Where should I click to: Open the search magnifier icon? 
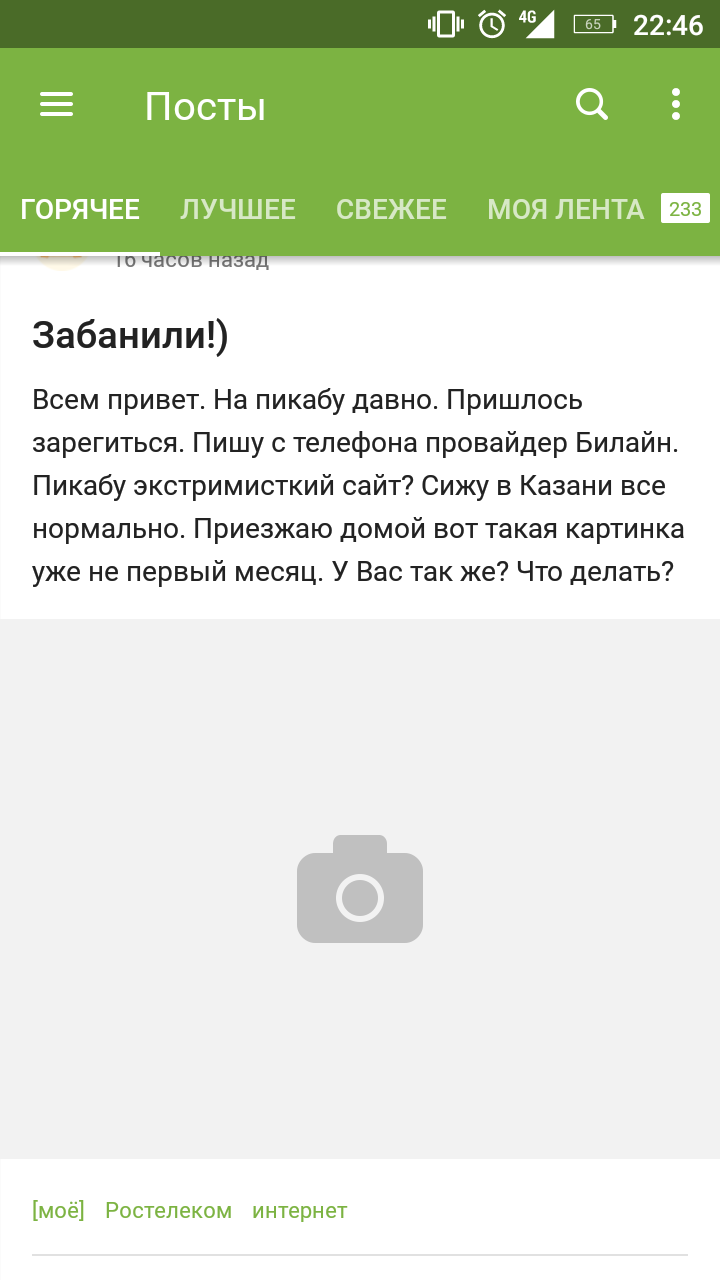[x=592, y=104]
